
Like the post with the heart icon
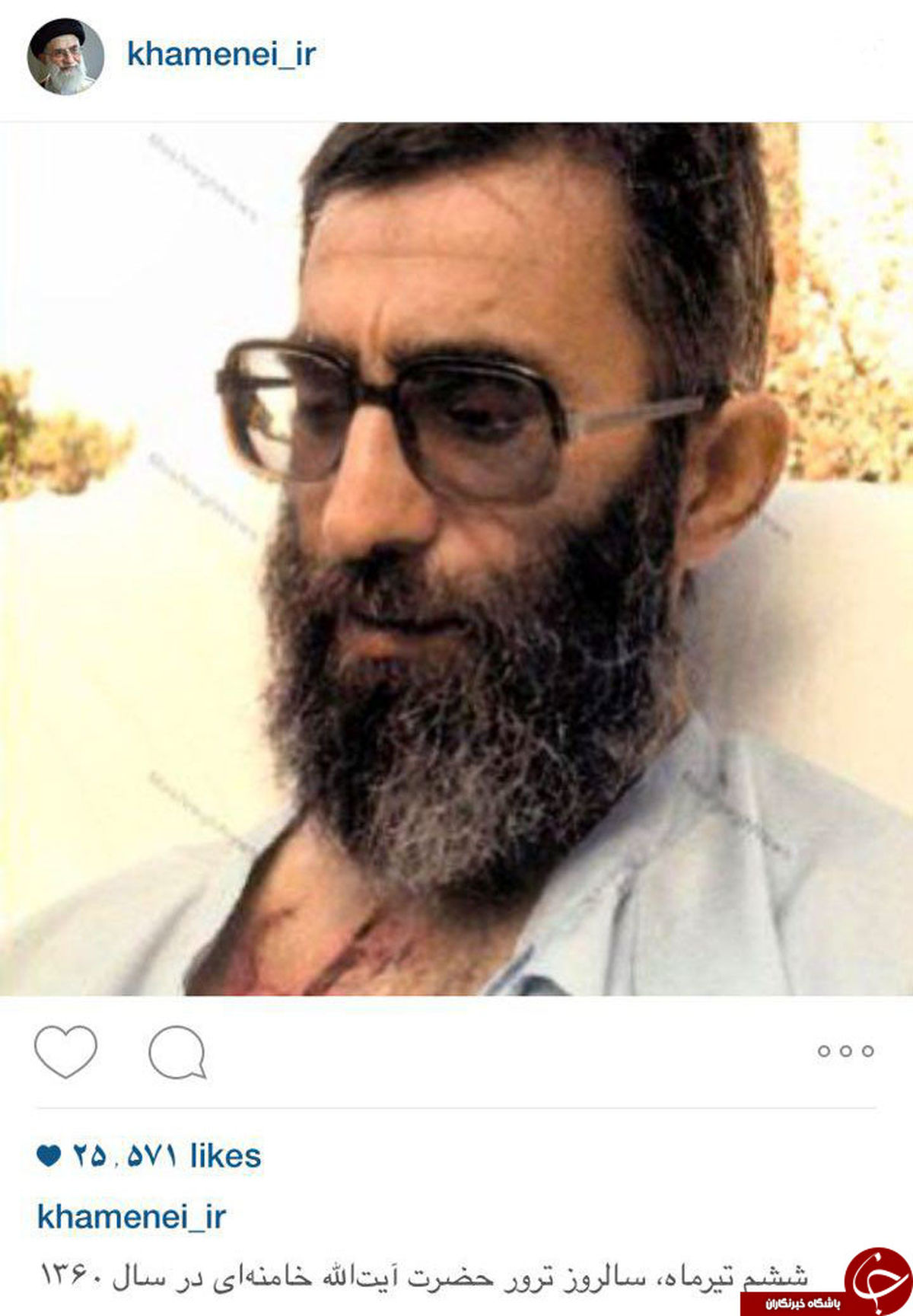[65, 1051]
